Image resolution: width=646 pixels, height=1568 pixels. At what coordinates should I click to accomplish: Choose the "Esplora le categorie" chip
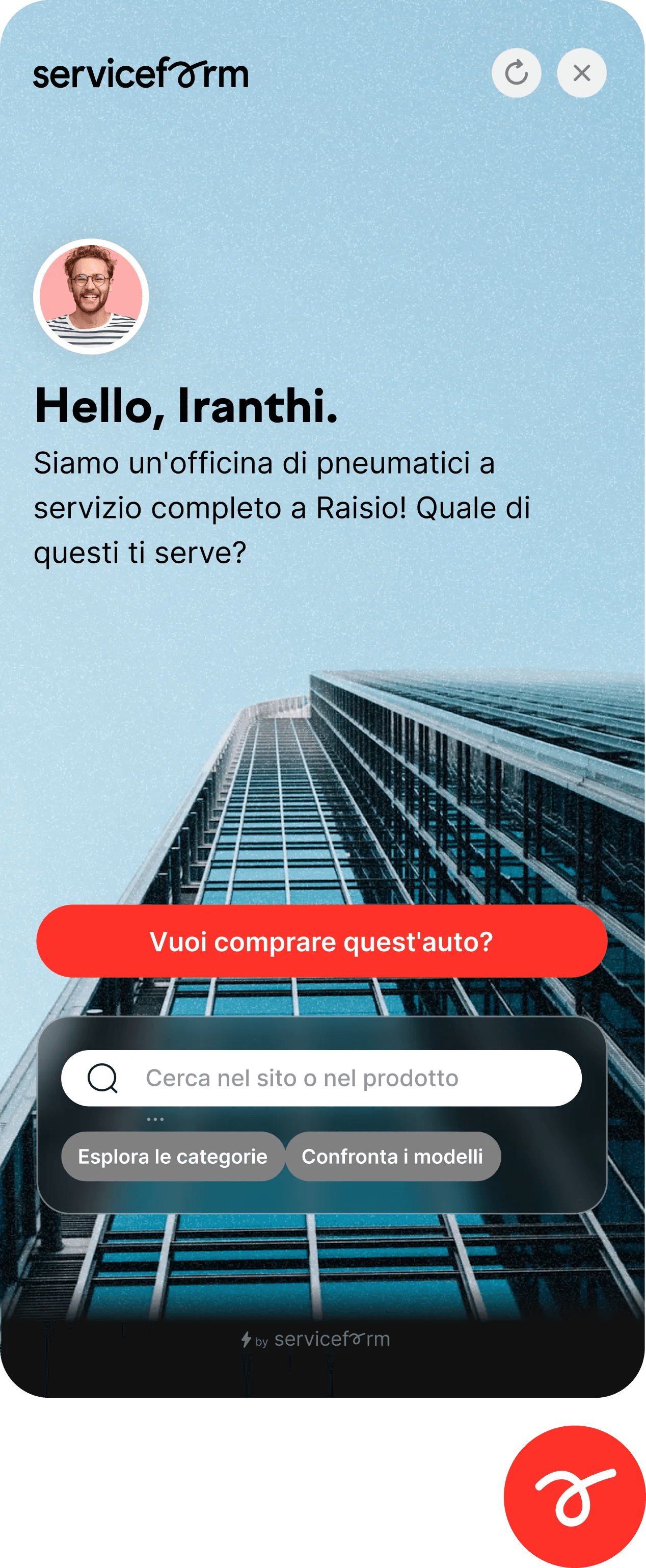[x=173, y=1157]
